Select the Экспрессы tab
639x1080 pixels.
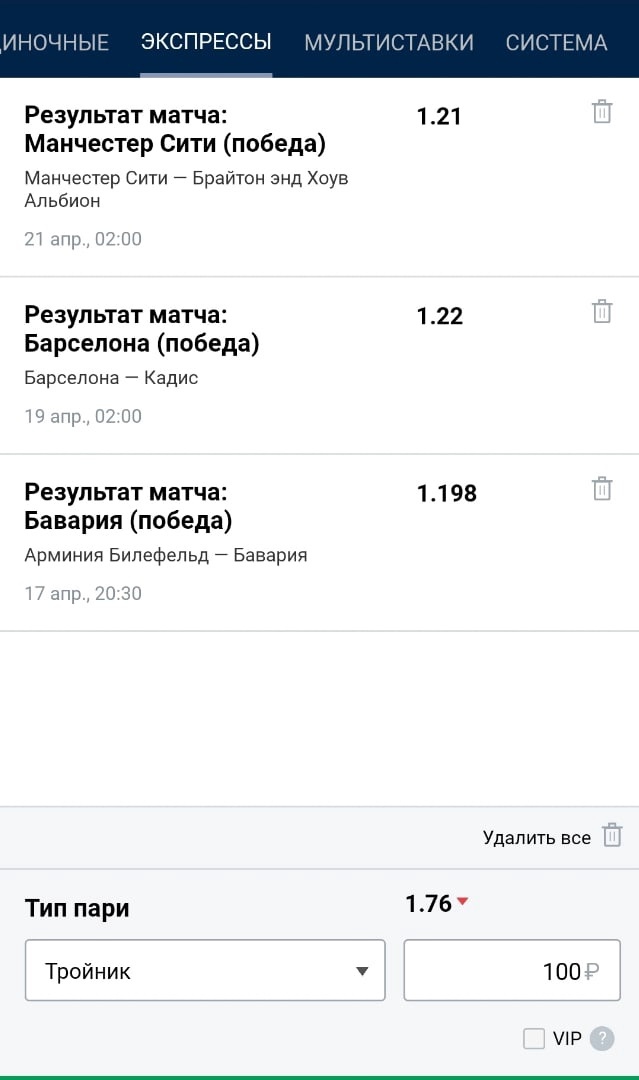tap(206, 41)
